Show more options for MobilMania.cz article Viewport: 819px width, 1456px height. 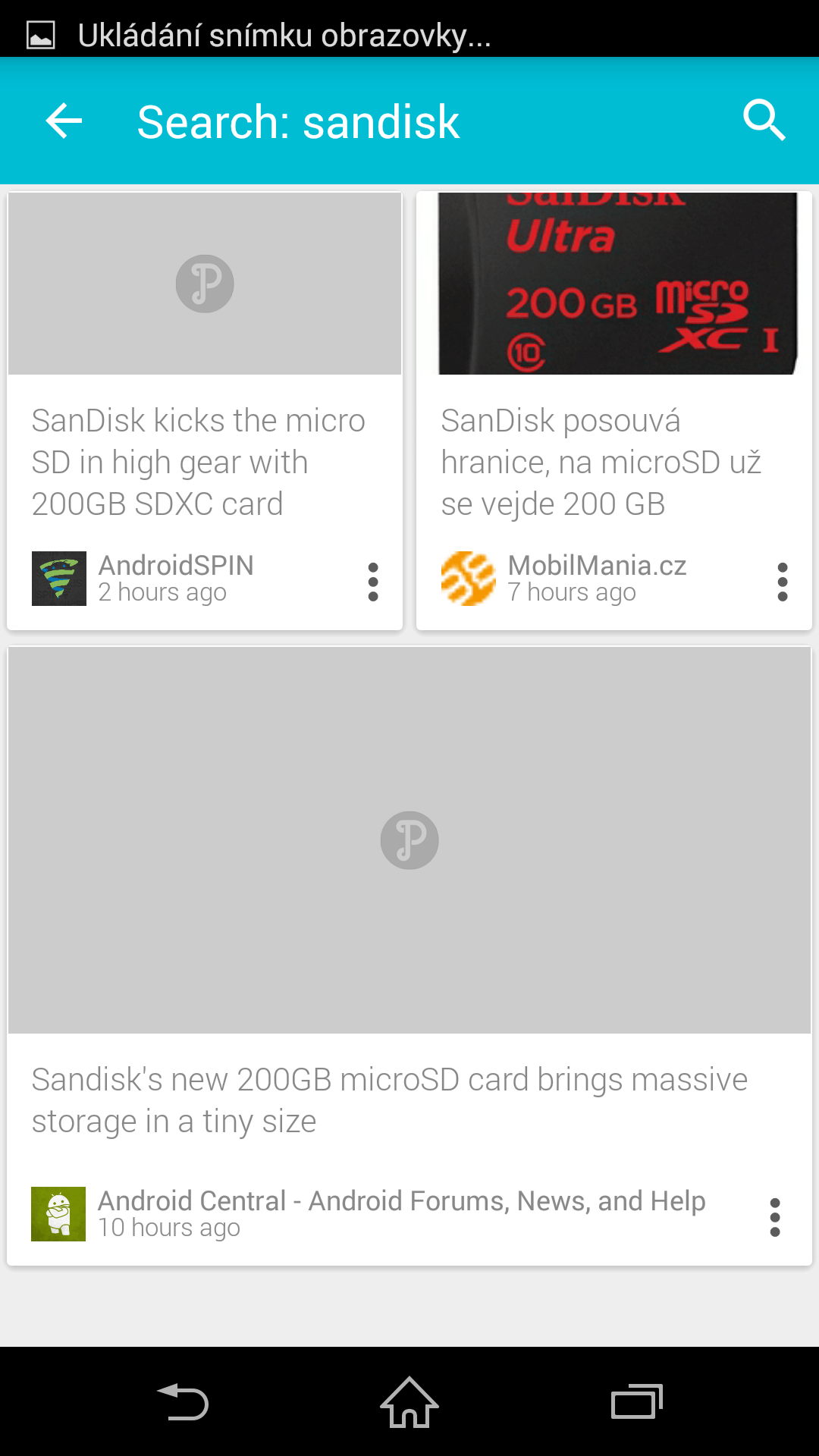[x=782, y=582]
